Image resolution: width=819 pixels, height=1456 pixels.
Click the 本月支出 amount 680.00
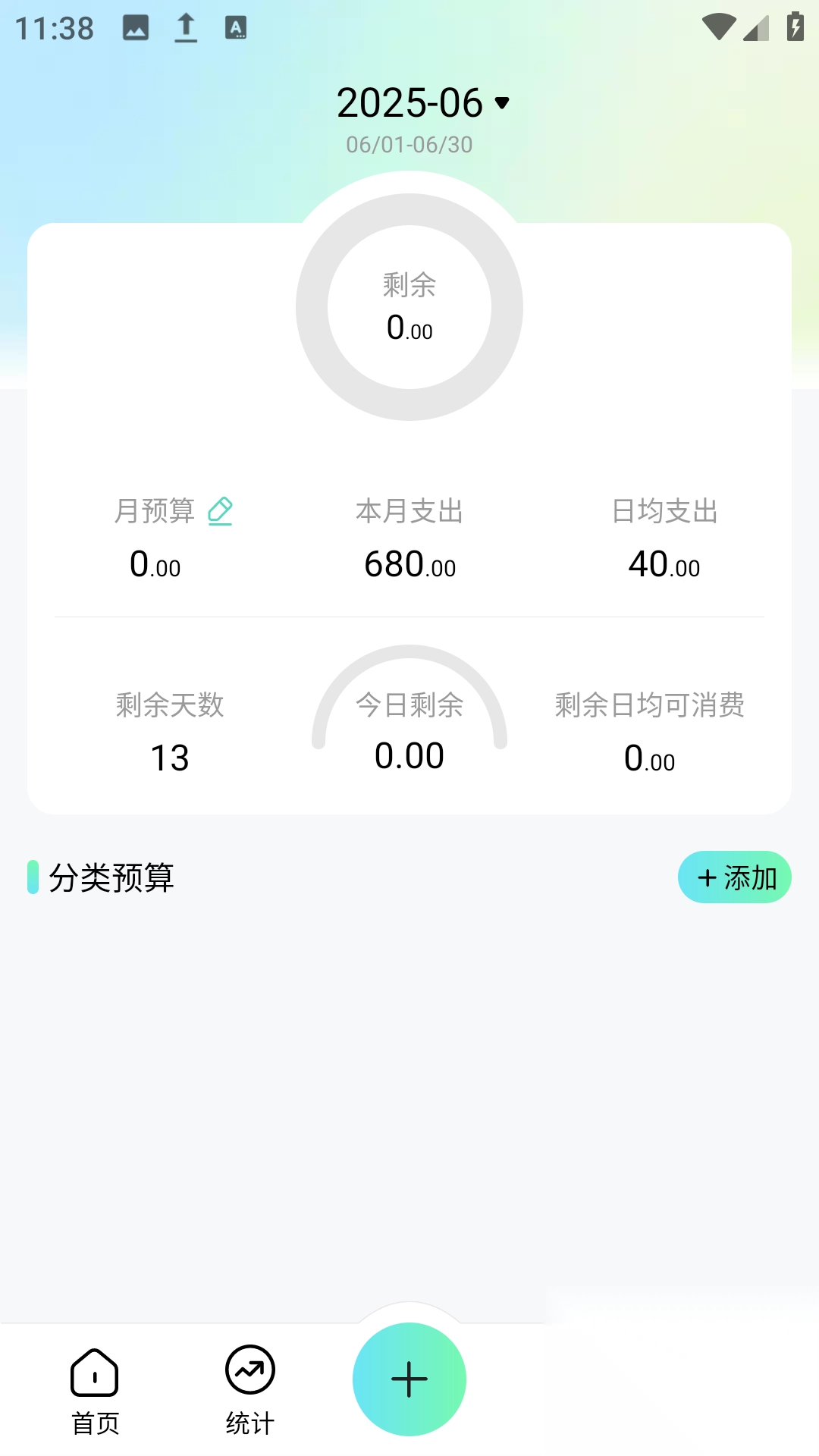[409, 564]
